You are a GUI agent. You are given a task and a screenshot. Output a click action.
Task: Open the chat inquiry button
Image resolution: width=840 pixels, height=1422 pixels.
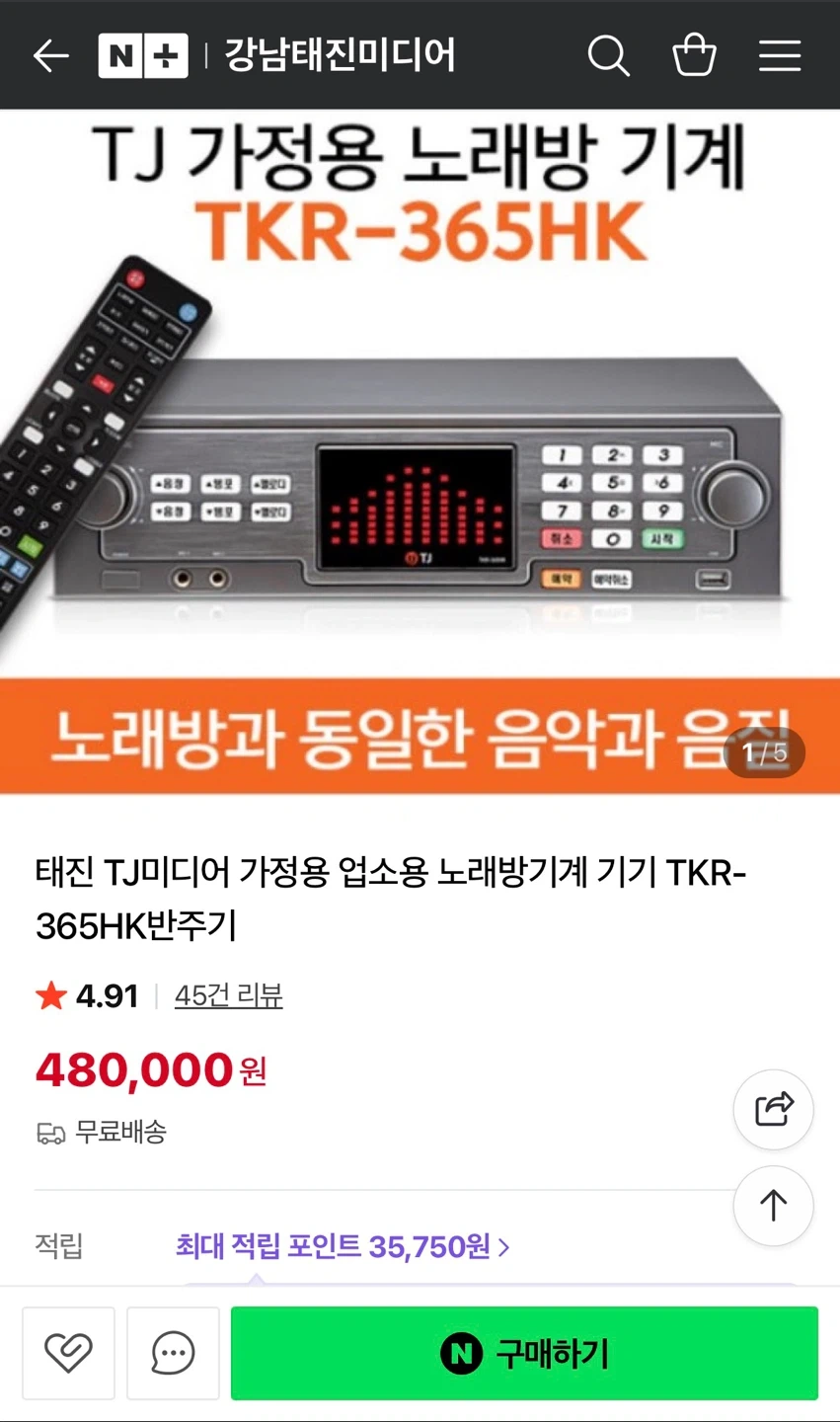pyautogui.click(x=173, y=1353)
